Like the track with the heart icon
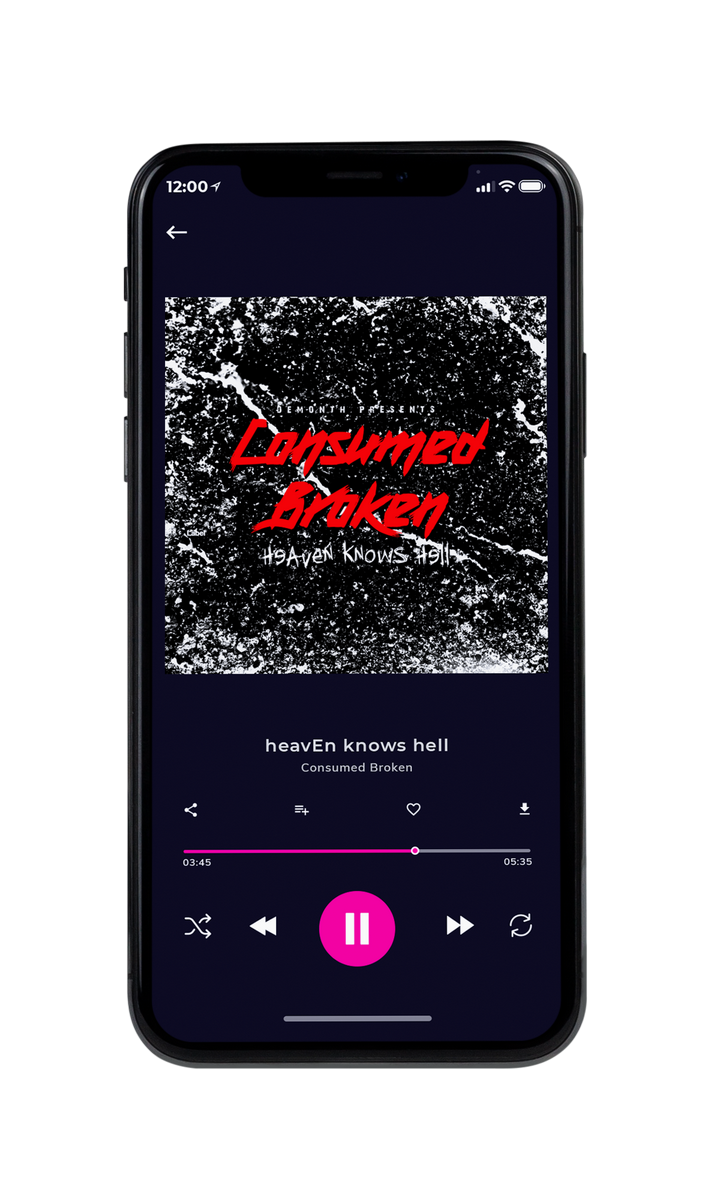The height and width of the screenshot is (1200, 720). click(414, 810)
